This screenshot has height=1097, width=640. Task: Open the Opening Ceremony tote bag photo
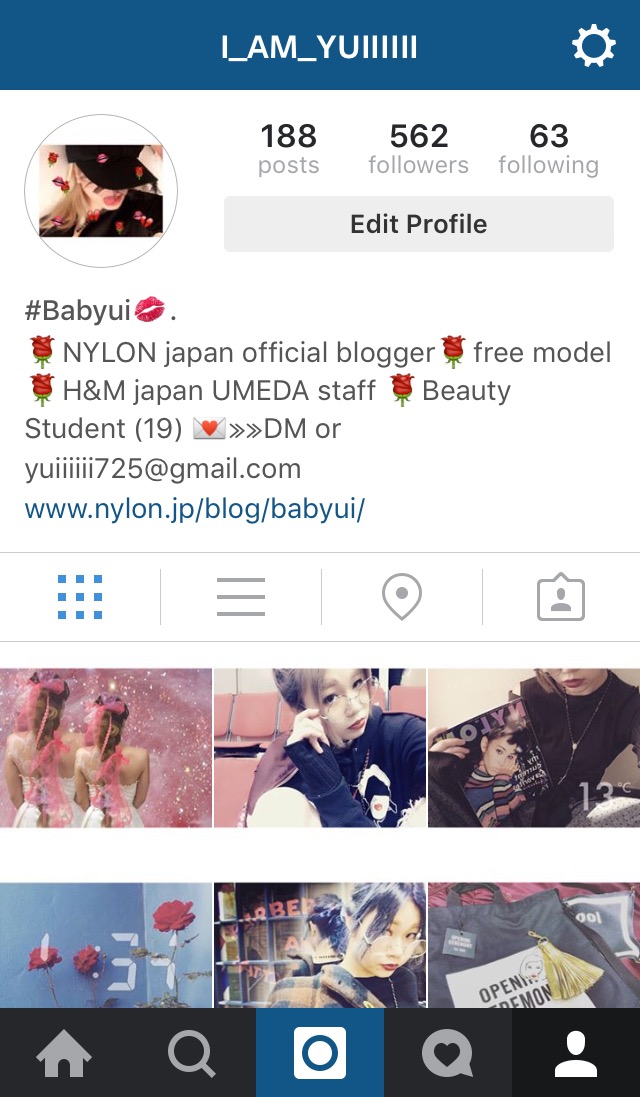point(534,945)
